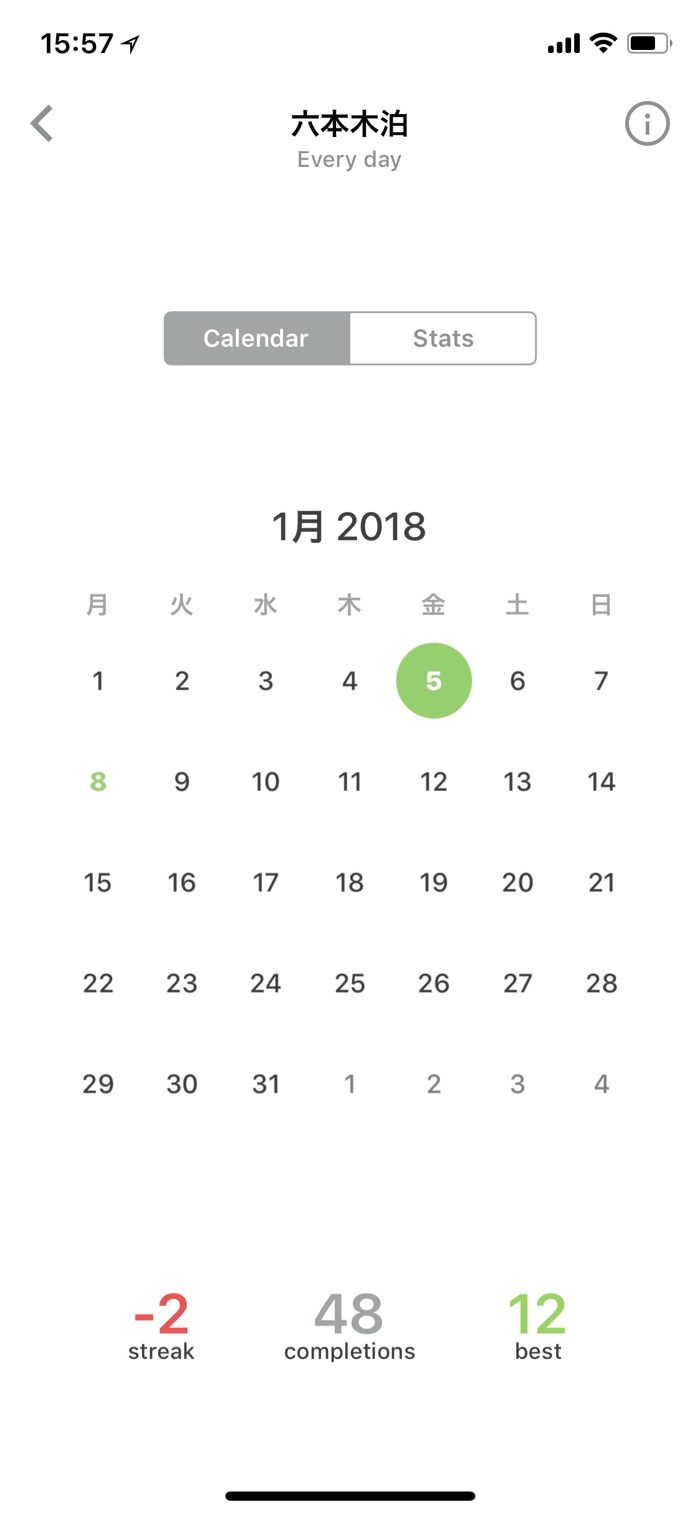
Task: Mark January 6 on the calendar
Action: (x=517, y=681)
